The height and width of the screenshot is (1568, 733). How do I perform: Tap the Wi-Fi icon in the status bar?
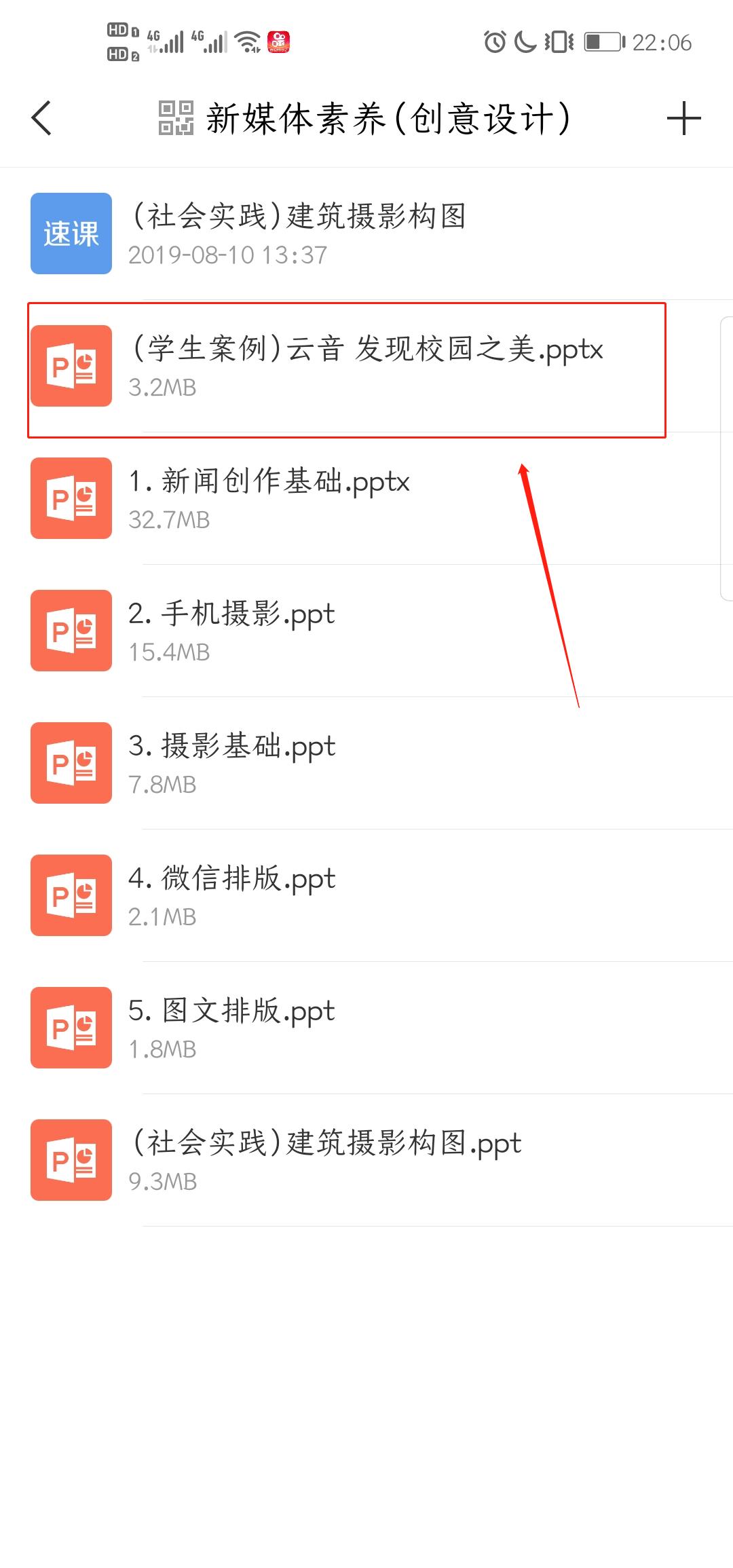[x=246, y=42]
